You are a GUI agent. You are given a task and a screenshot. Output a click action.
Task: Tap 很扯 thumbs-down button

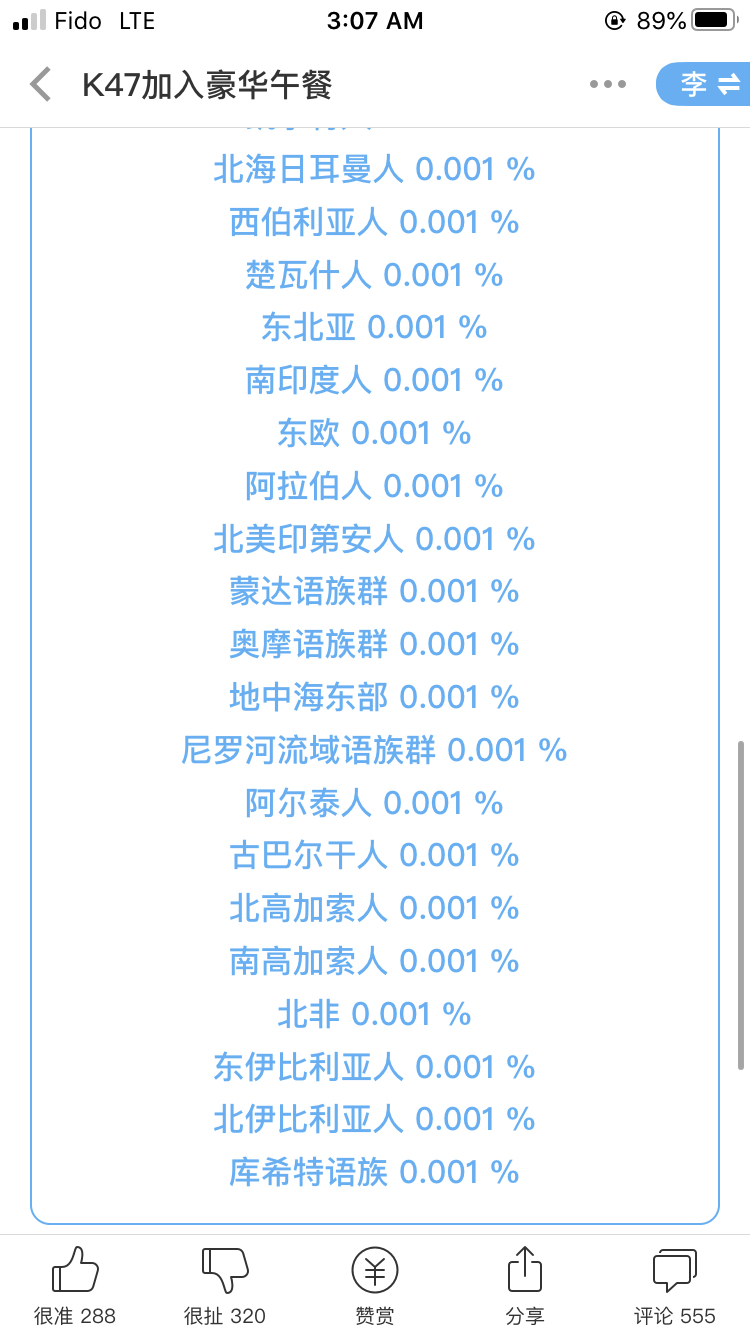(225, 1286)
